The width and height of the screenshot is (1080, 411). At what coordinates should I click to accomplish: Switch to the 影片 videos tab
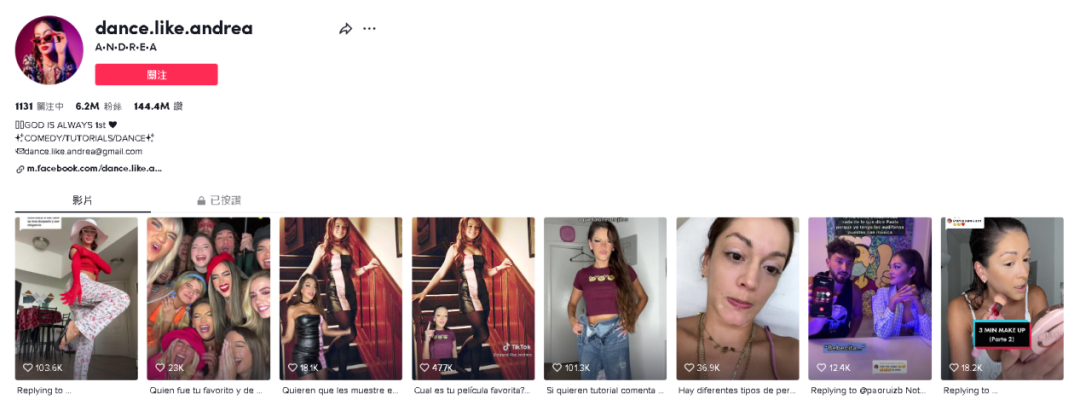pos(82,200)
